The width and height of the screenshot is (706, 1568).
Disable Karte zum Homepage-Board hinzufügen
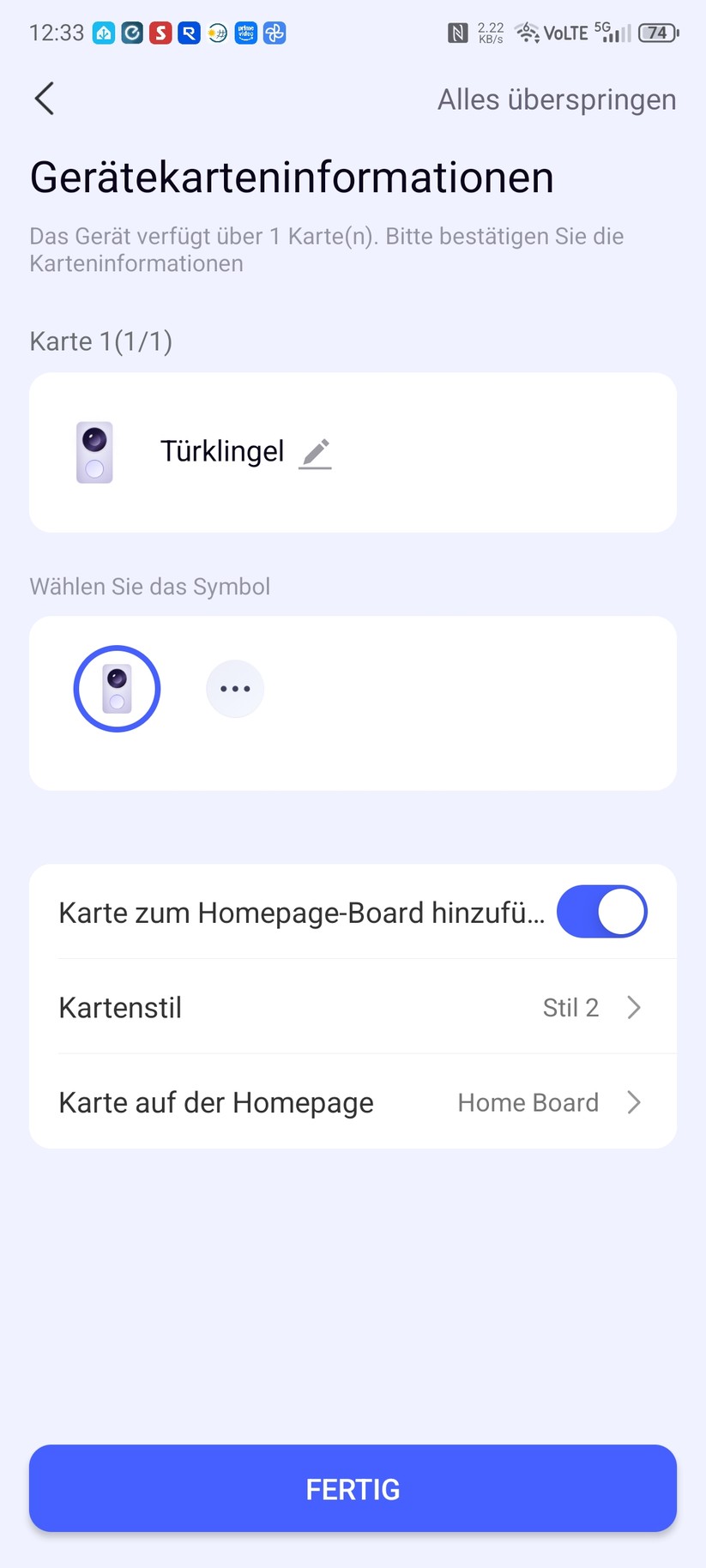[601, 911]
